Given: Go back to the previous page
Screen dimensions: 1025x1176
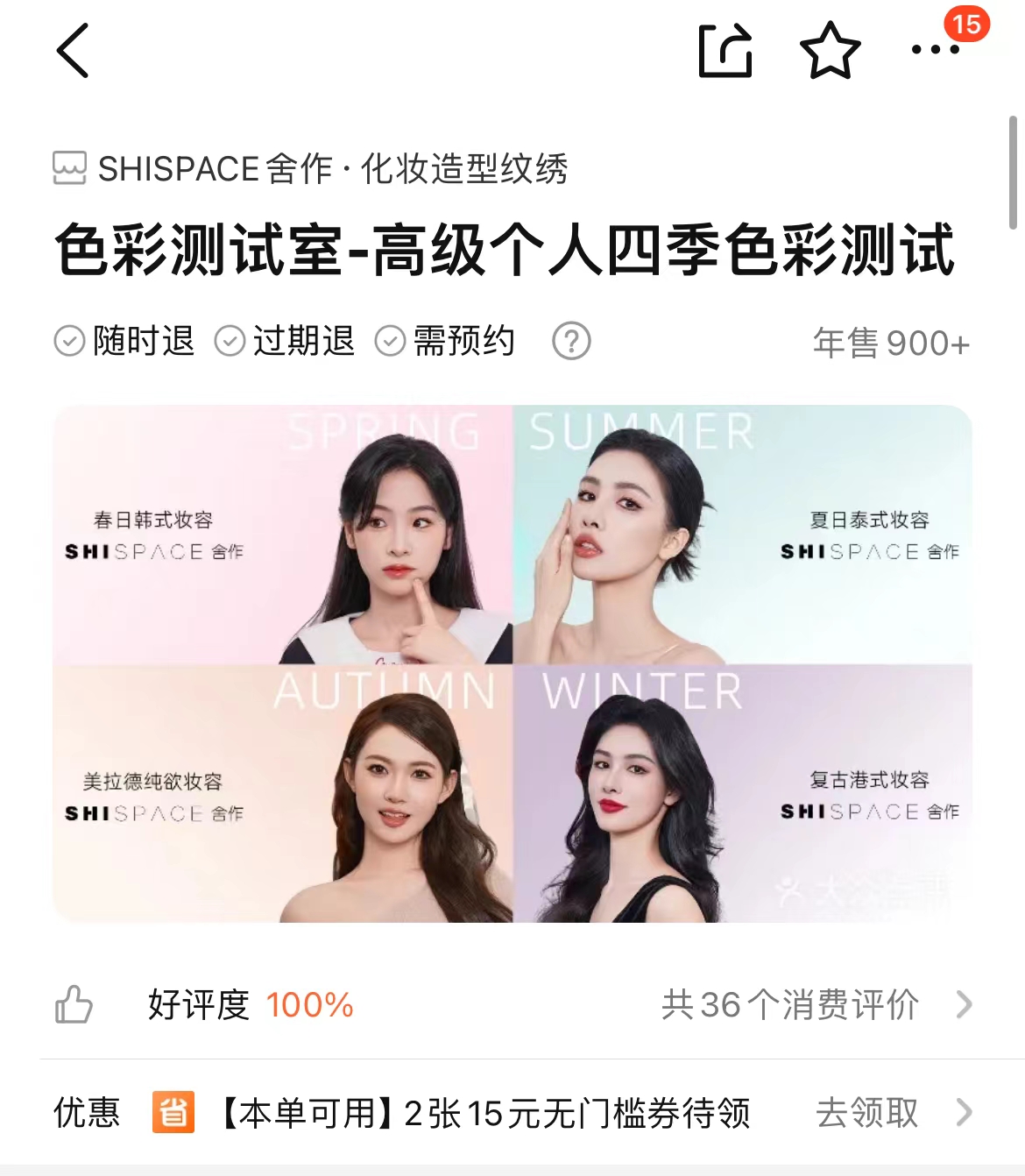Looking at the screenshot, I should point(74,51).
